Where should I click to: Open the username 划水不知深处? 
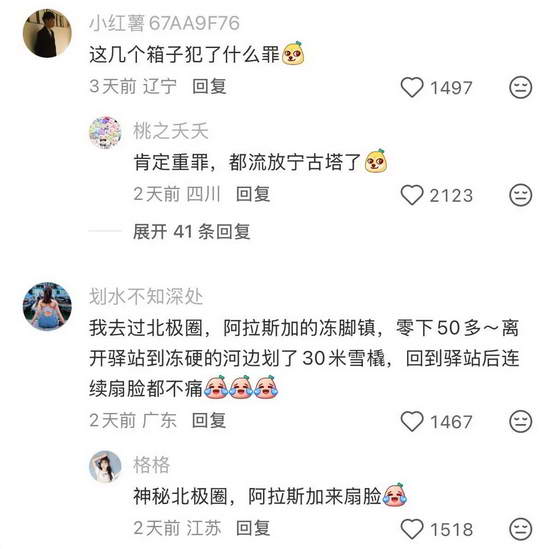[x=146, y=296]
